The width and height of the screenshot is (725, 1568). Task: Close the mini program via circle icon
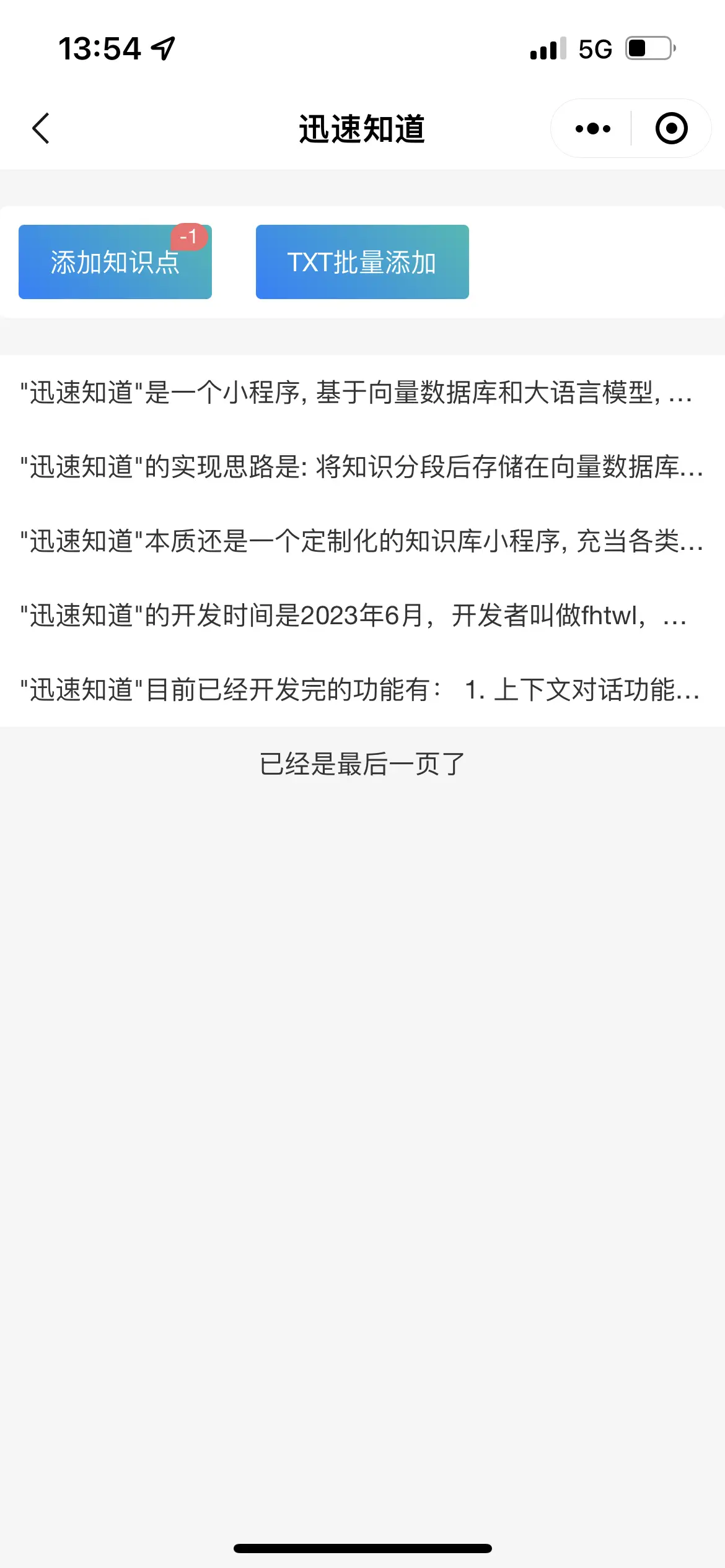[x=671, y=129]
